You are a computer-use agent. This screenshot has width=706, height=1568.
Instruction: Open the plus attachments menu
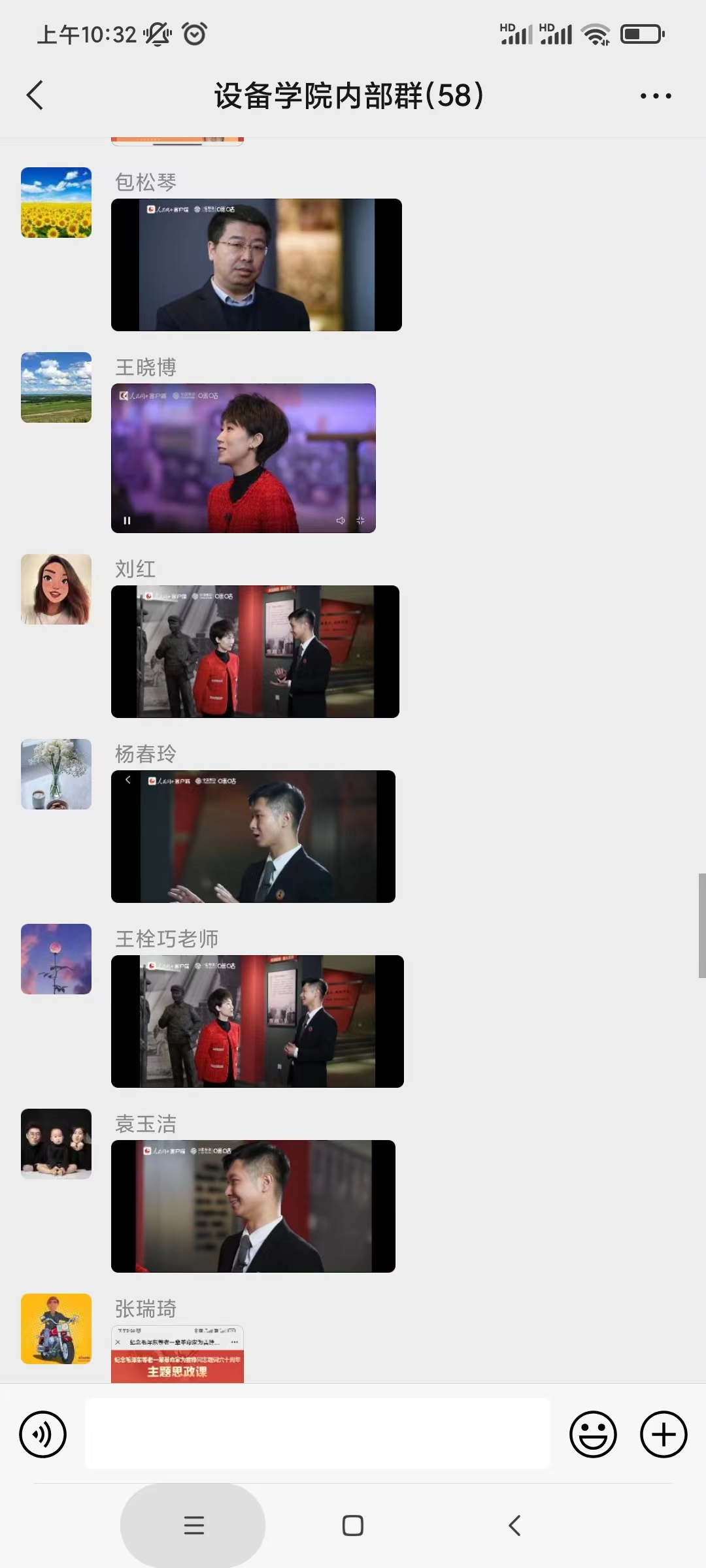pos(664,1435)
